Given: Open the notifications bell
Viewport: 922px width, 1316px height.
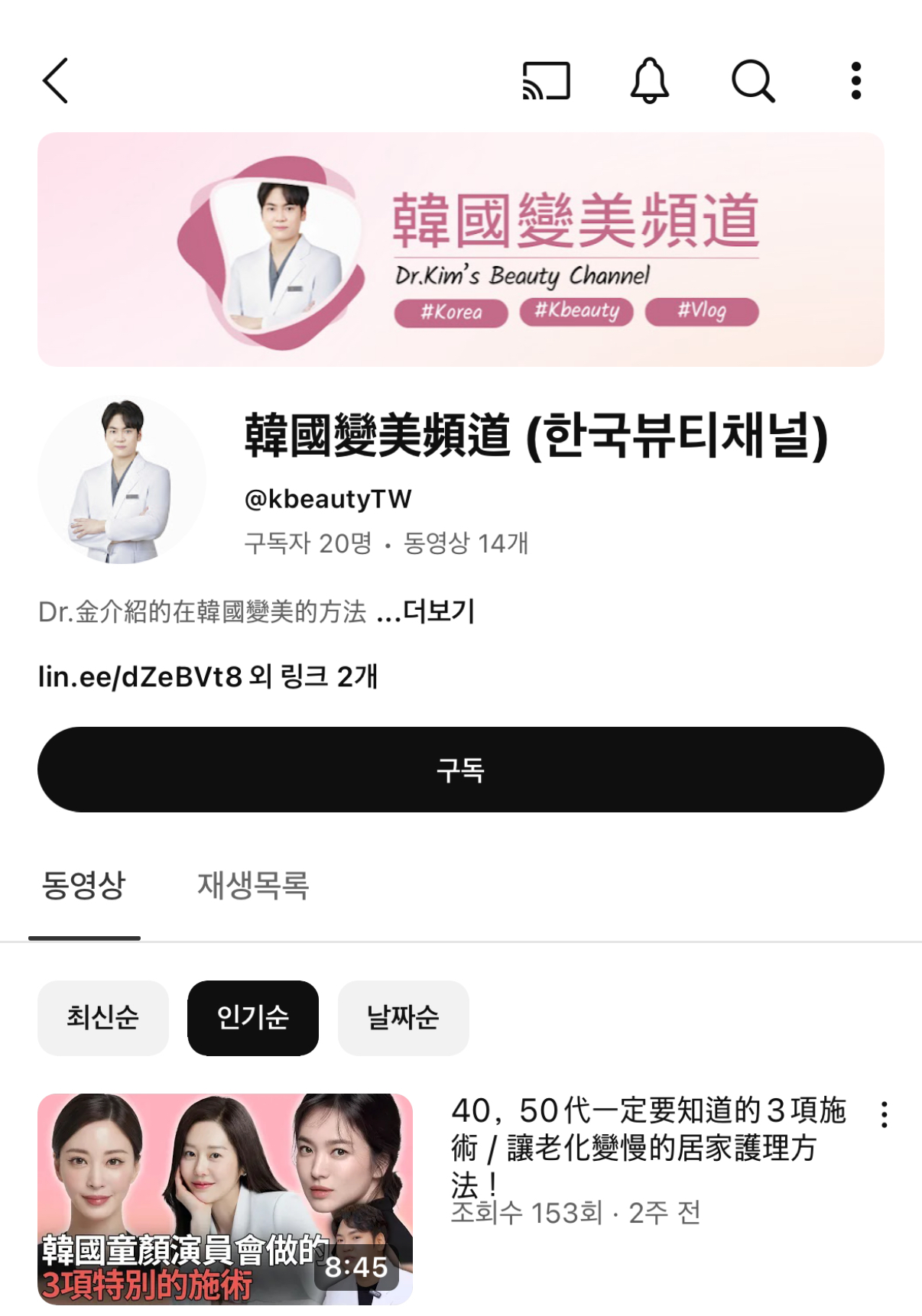Looking at the screenshot, I should click(x=649, y=80).
